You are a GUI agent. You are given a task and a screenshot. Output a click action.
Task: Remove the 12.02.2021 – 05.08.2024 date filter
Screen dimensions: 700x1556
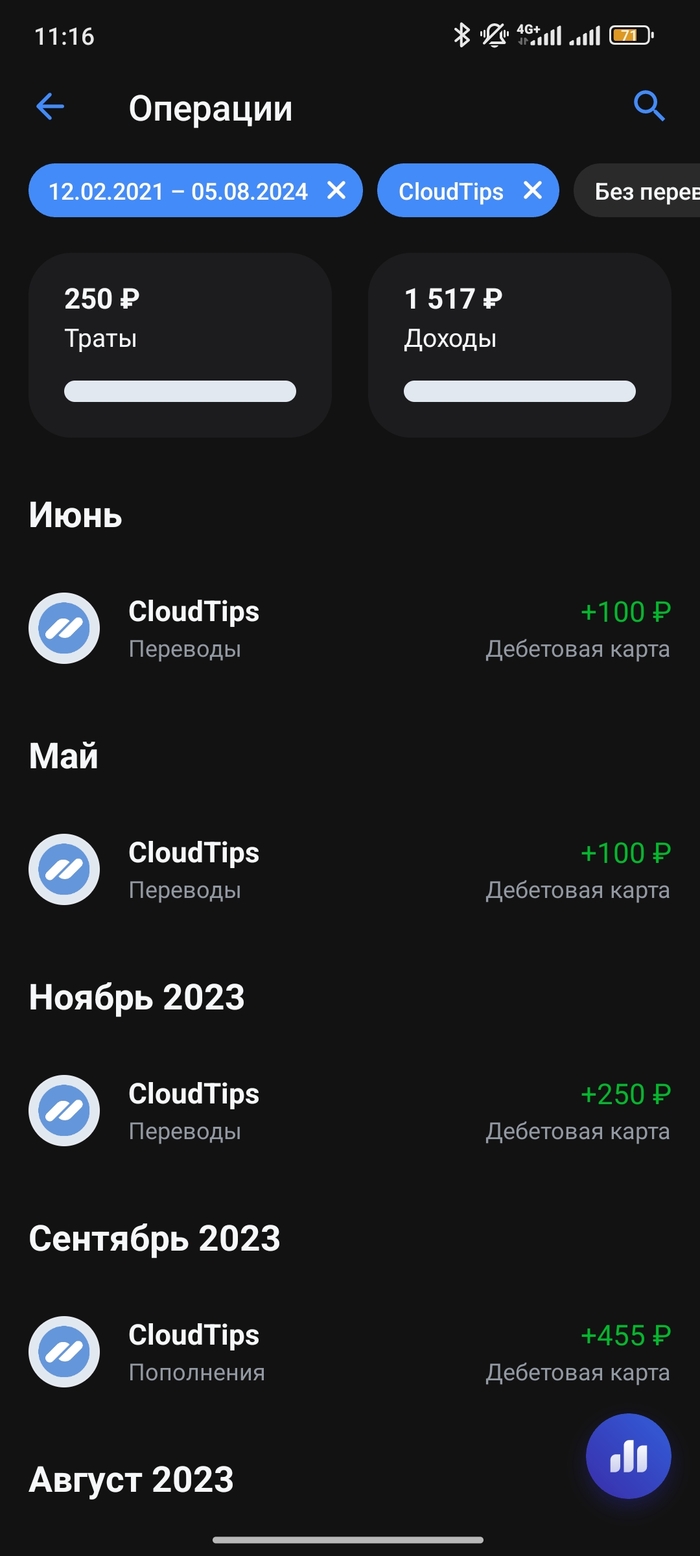[x=337, y=190]
